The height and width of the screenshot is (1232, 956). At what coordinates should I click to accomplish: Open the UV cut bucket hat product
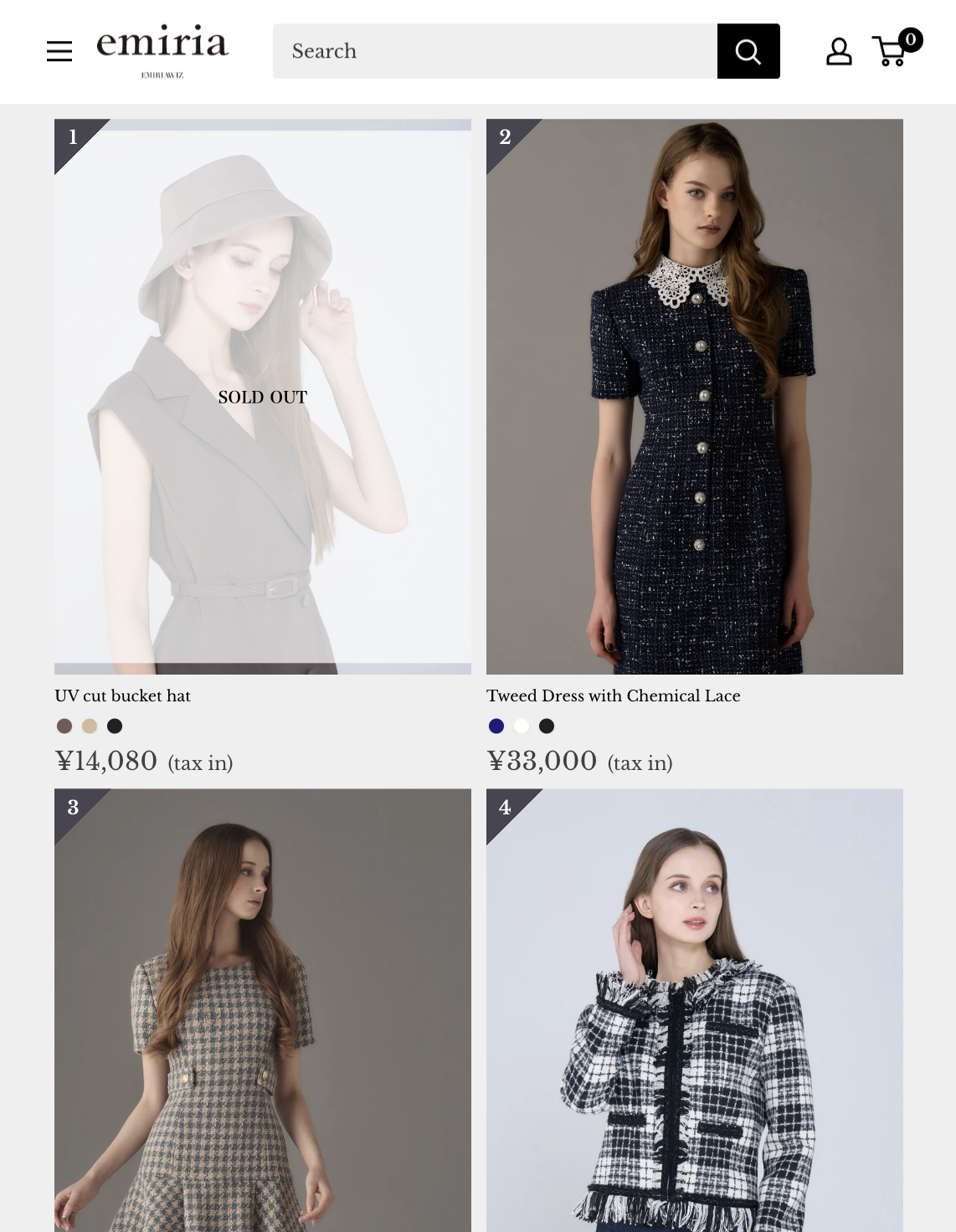(x=262, y=396)
